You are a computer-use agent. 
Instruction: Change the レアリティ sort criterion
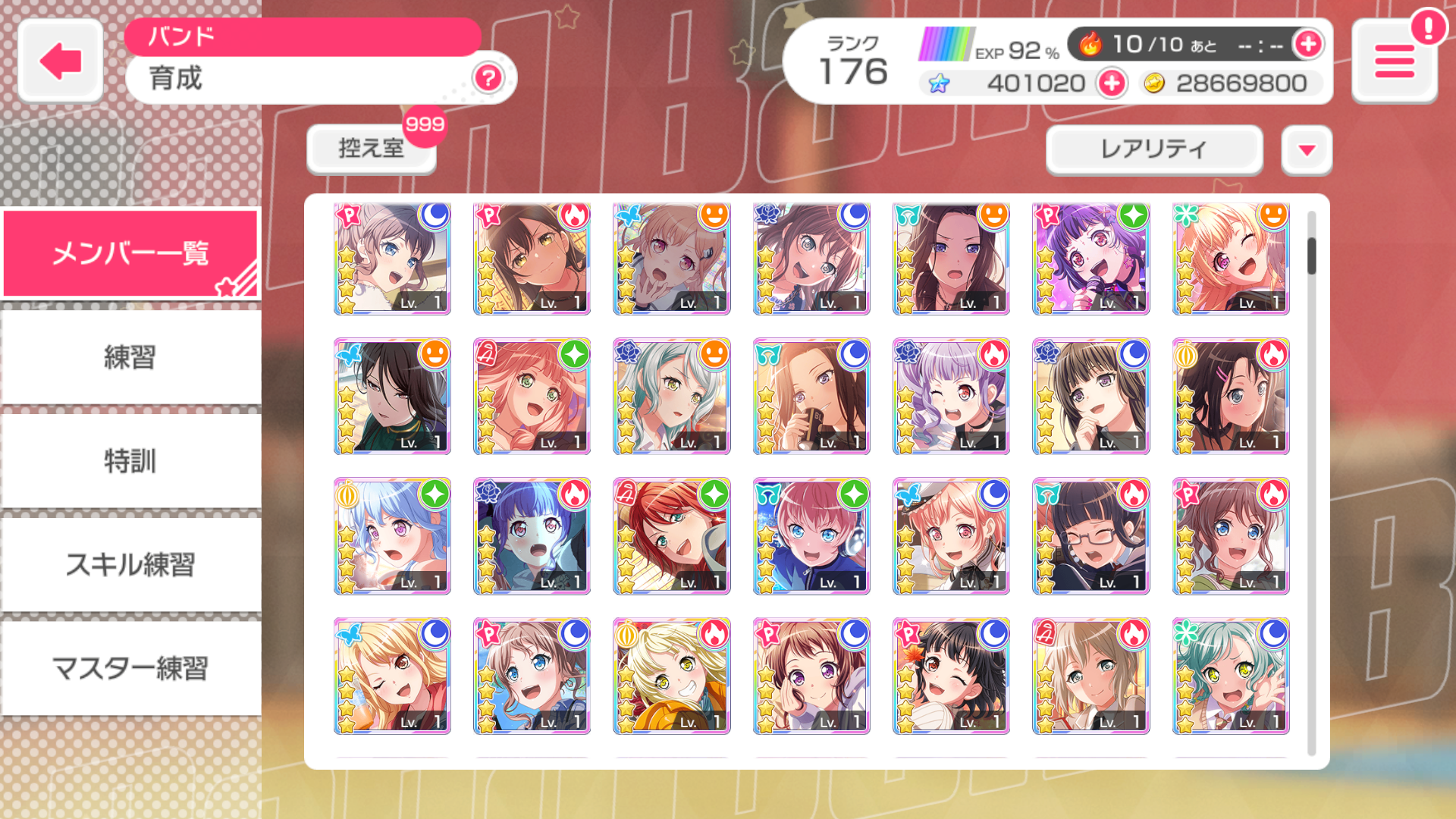pos(1153,149)
